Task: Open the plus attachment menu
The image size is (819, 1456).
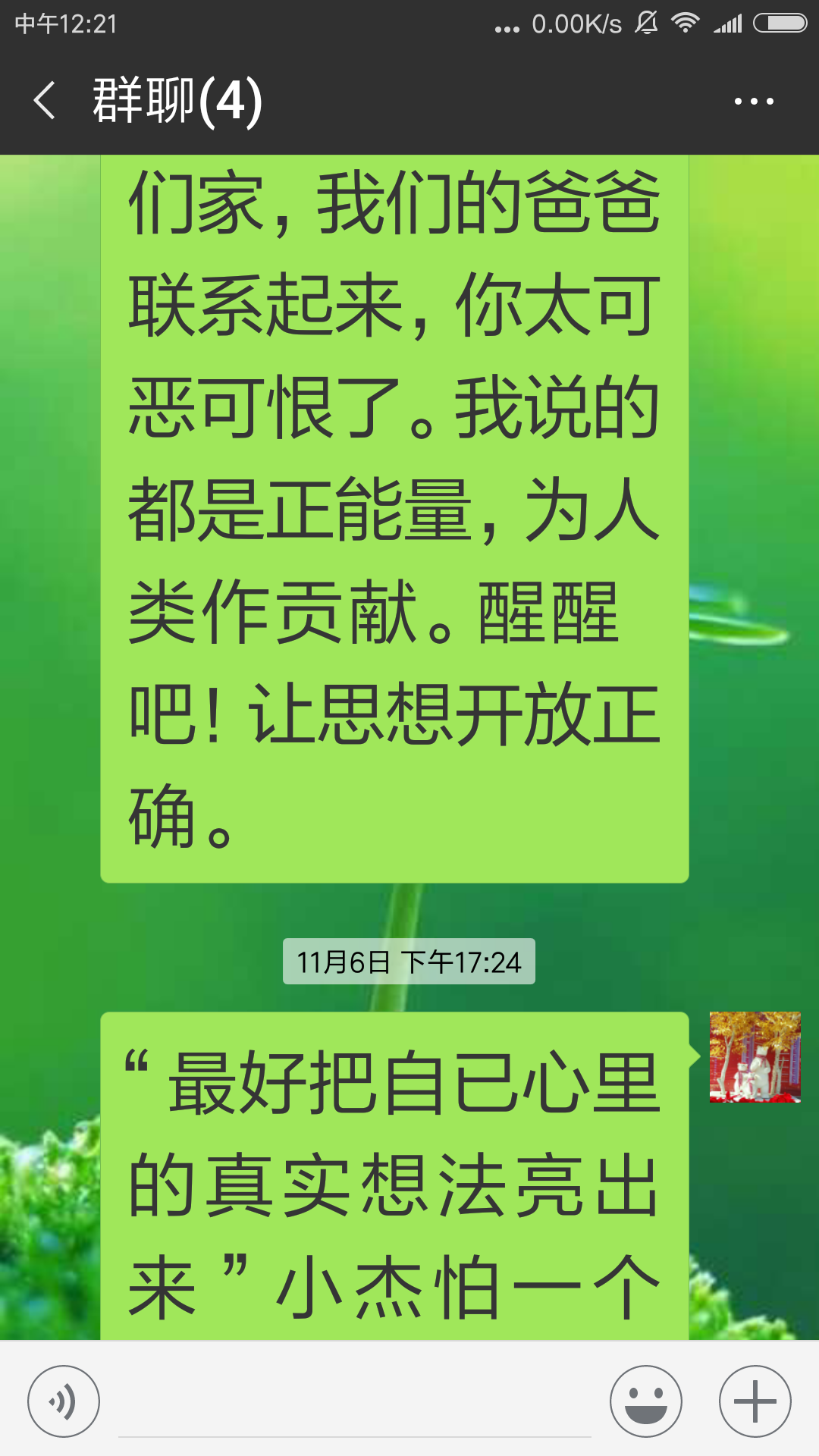Action: [755, 1401]
